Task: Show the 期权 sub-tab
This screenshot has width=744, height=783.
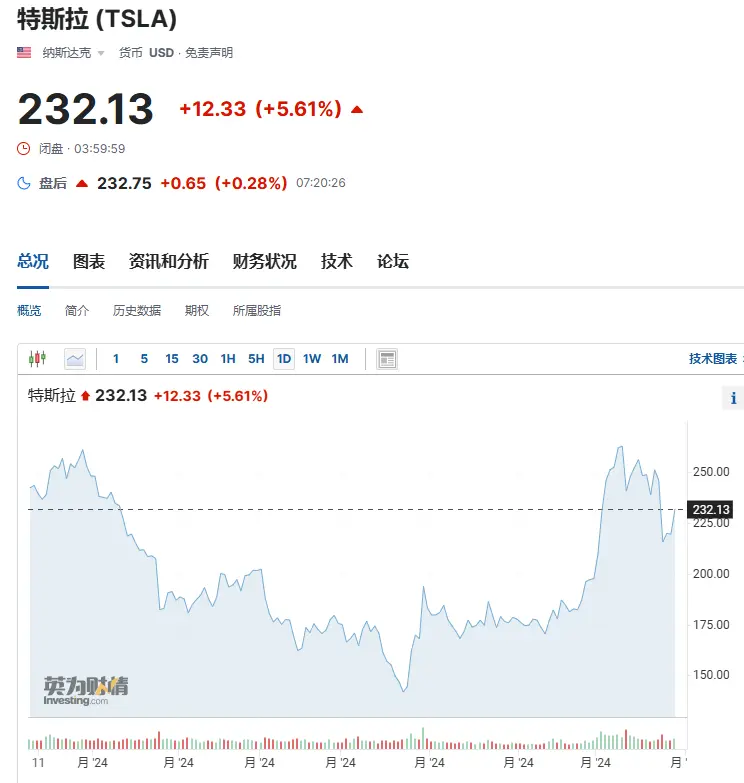Action: (x=197, y=311)
